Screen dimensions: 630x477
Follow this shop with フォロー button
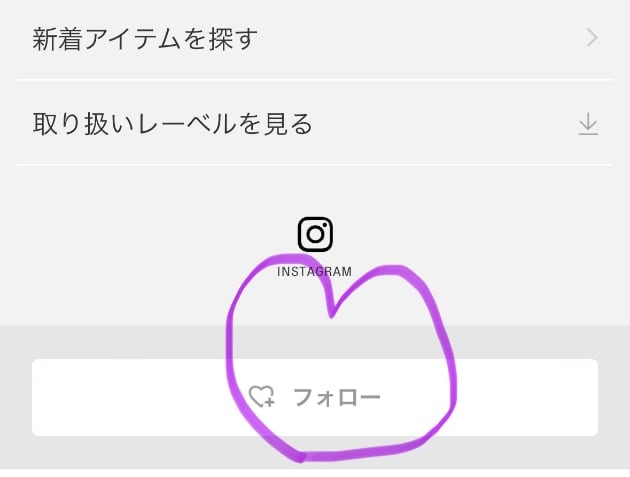point(314,397)
